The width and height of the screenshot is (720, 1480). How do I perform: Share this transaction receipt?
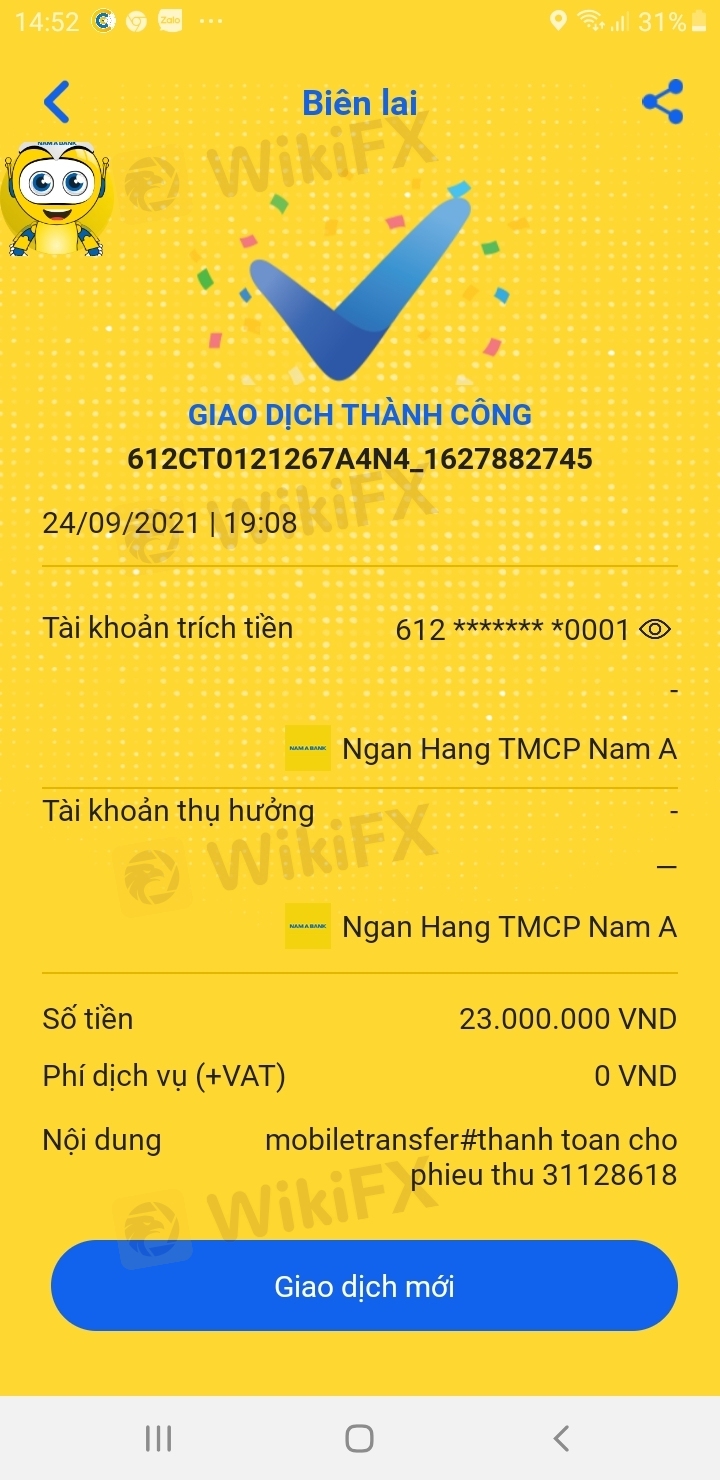coord(662,102)
